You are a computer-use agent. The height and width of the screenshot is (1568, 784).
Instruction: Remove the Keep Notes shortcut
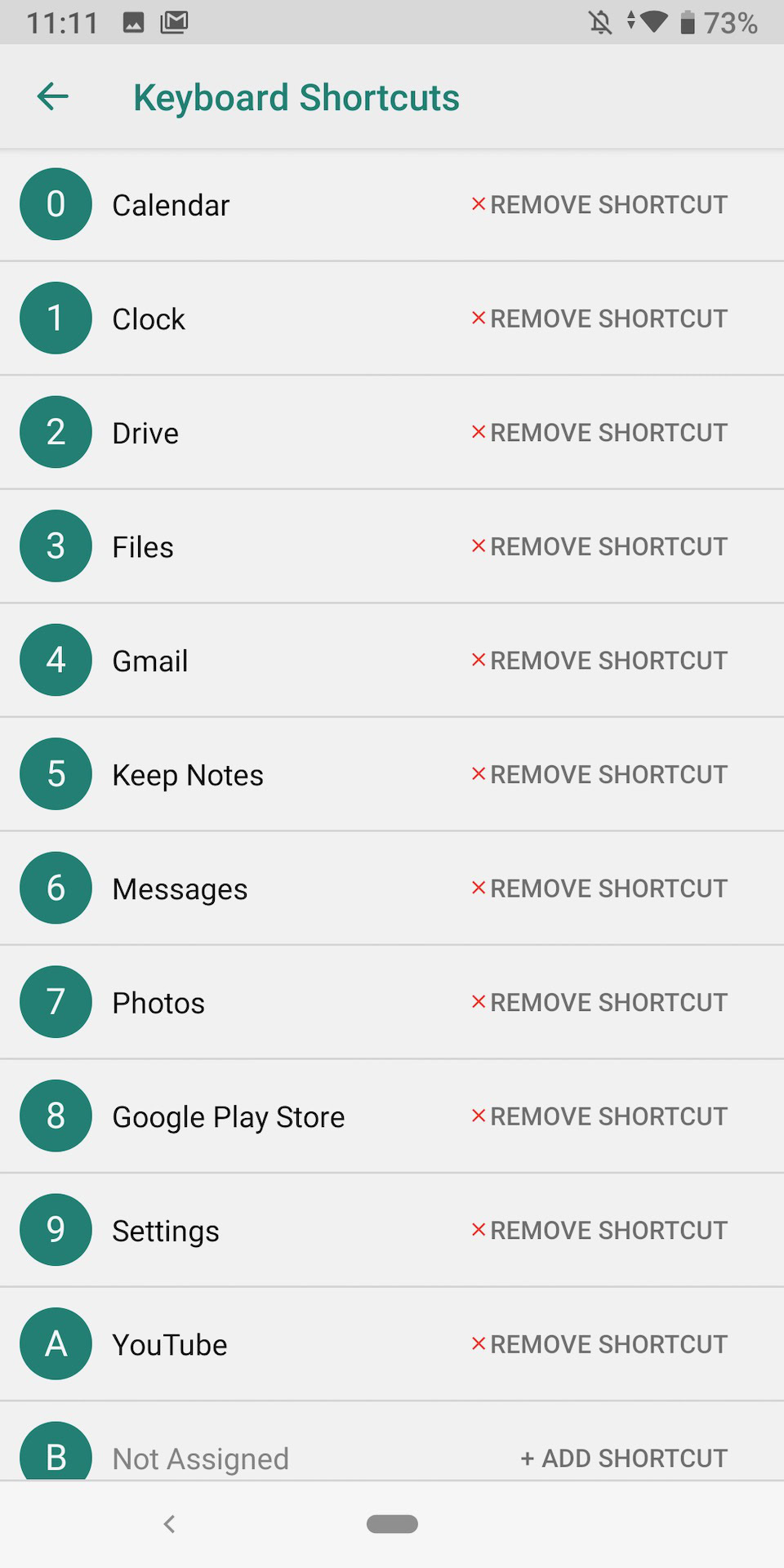[599, 774]
